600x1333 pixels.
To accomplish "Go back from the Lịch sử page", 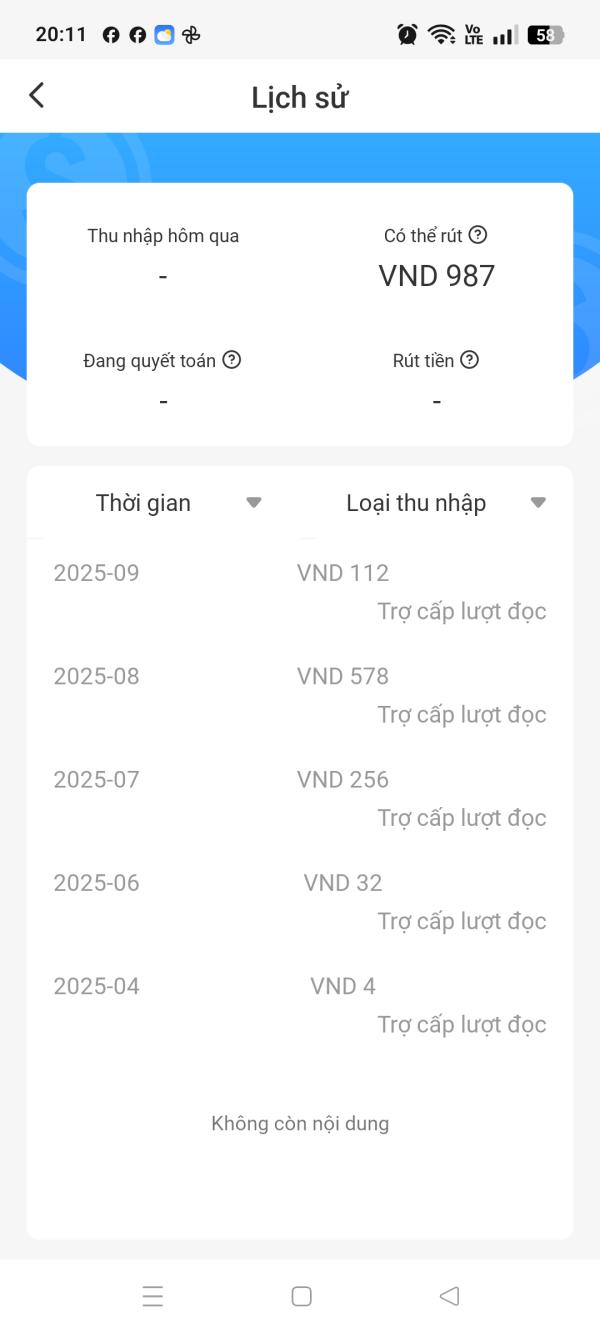I will 37,96.
